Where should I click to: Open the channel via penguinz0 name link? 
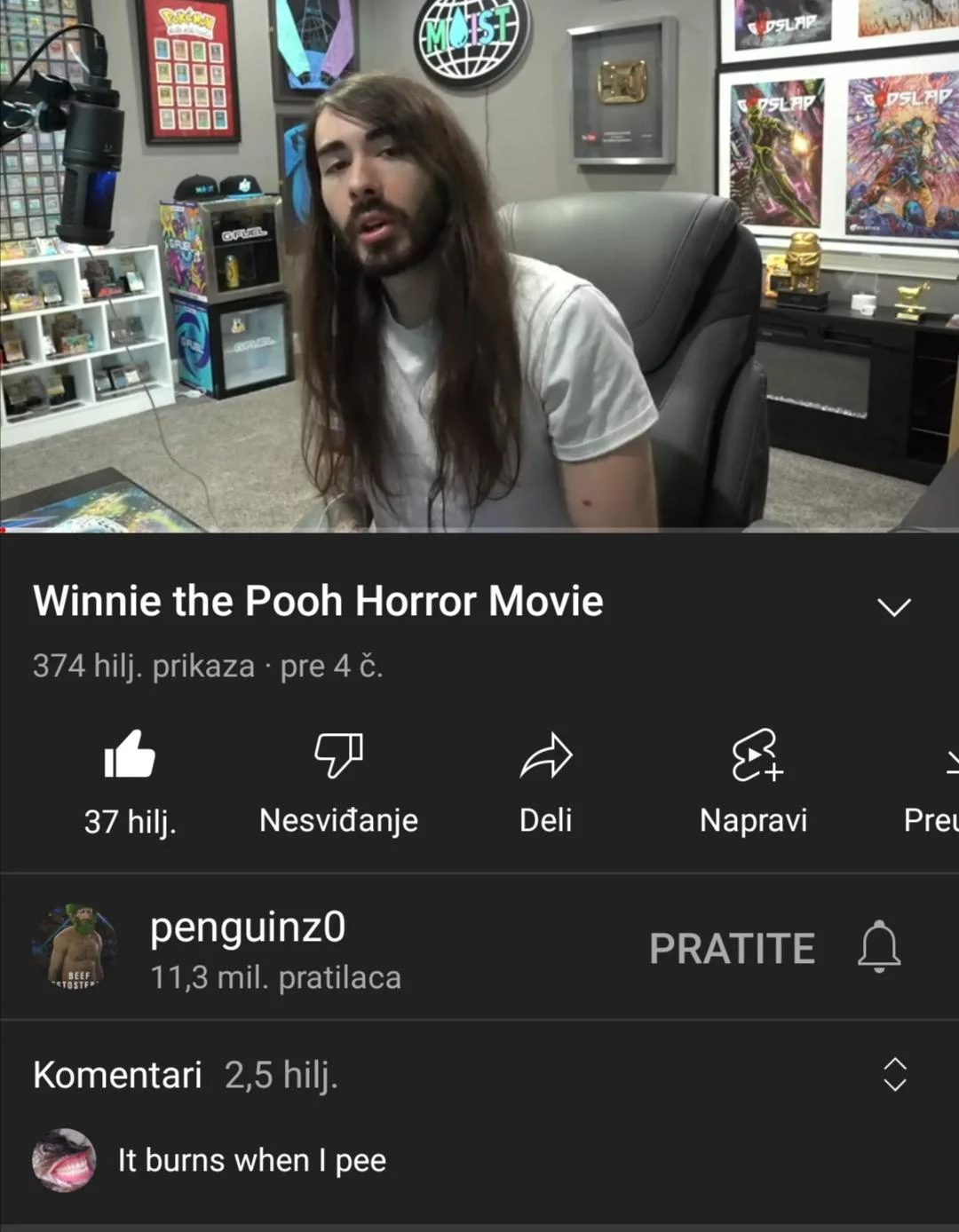(x=249, y=927)
